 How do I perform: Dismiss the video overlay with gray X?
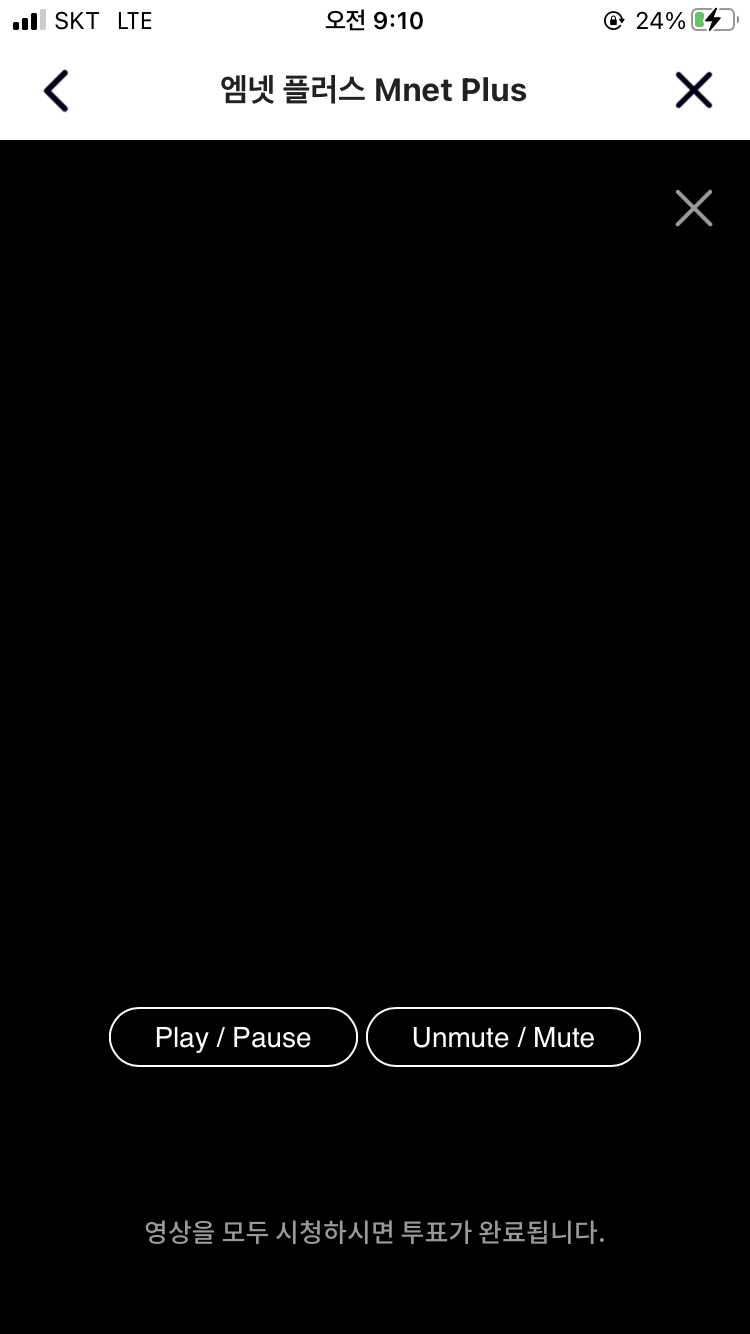[x=693, y=208]
